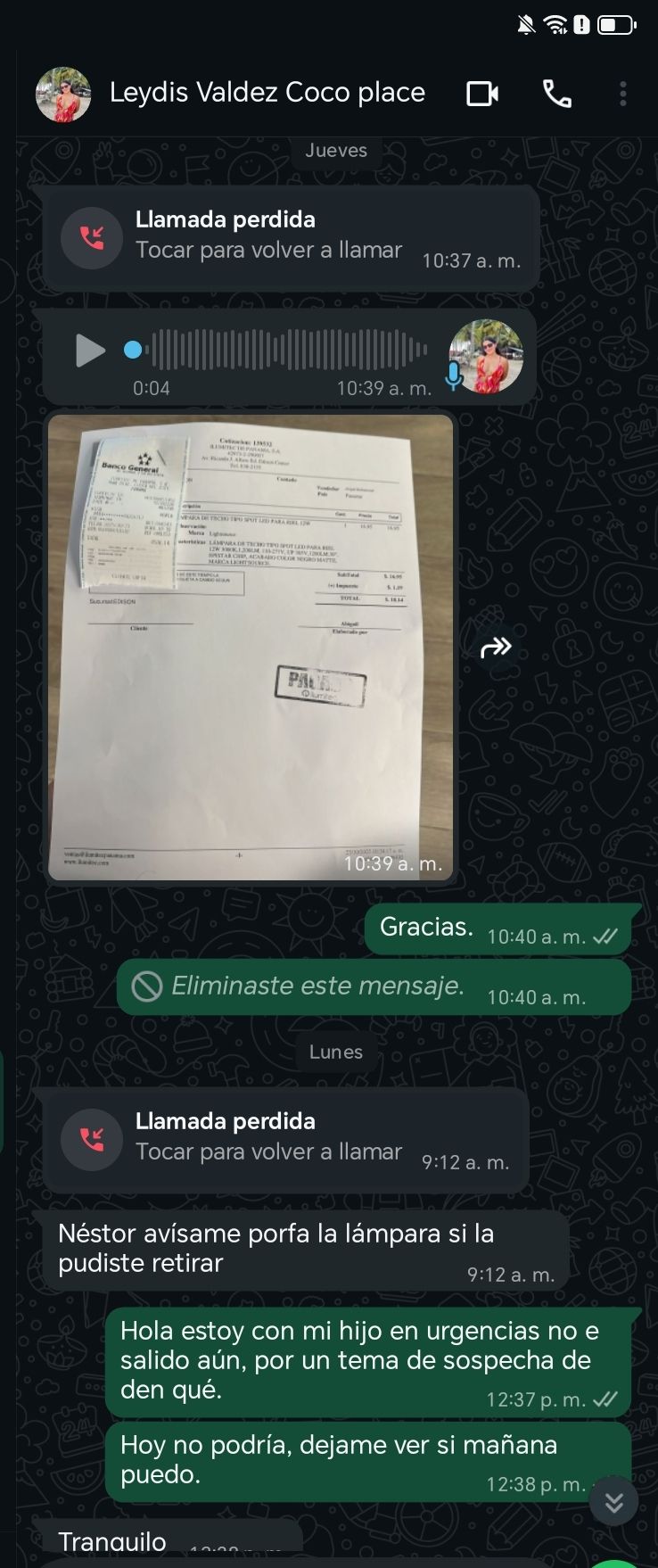Open Leydis Valdez Coco place contact info
This screenshot has width=658, height=1568.
click(267, 93)
